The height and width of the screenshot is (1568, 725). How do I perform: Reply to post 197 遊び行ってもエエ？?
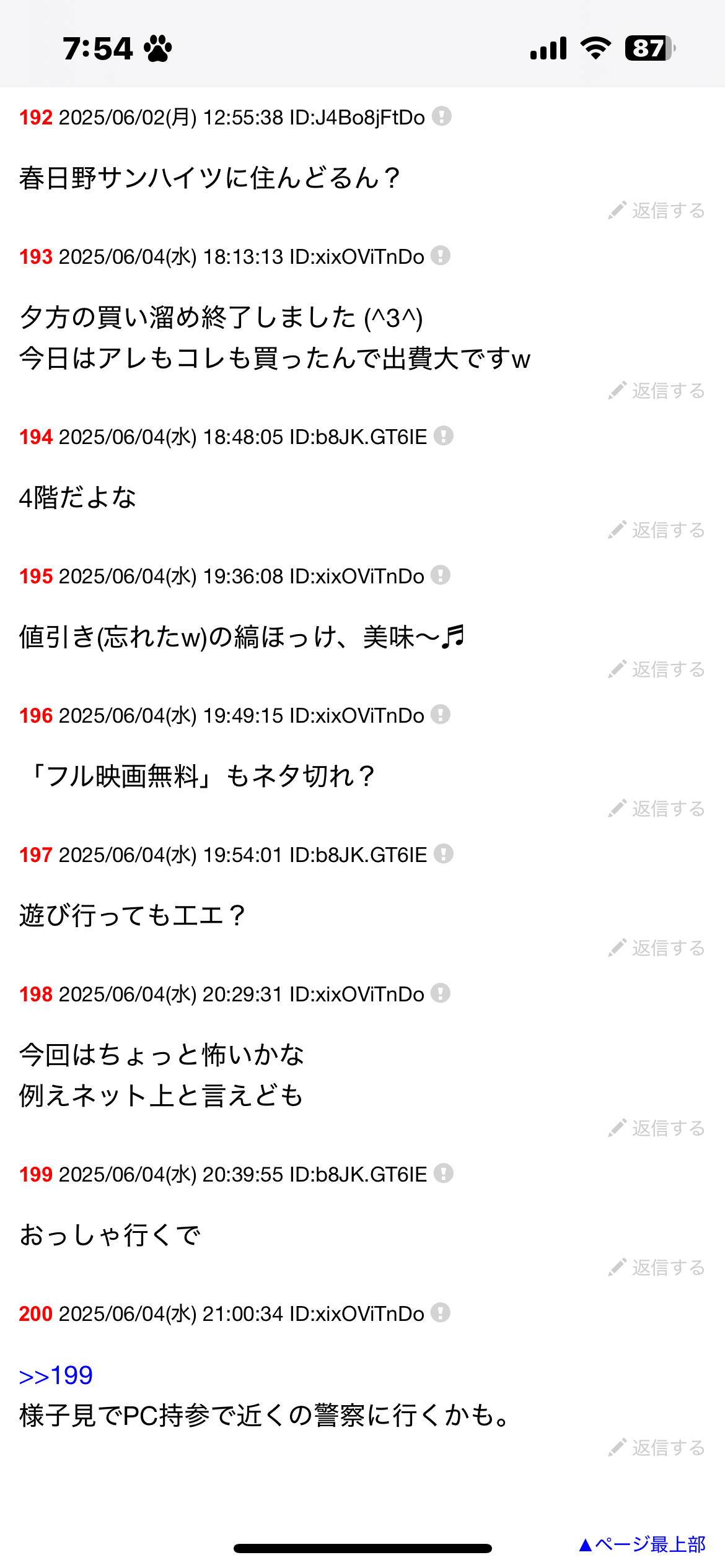(656, 948)
